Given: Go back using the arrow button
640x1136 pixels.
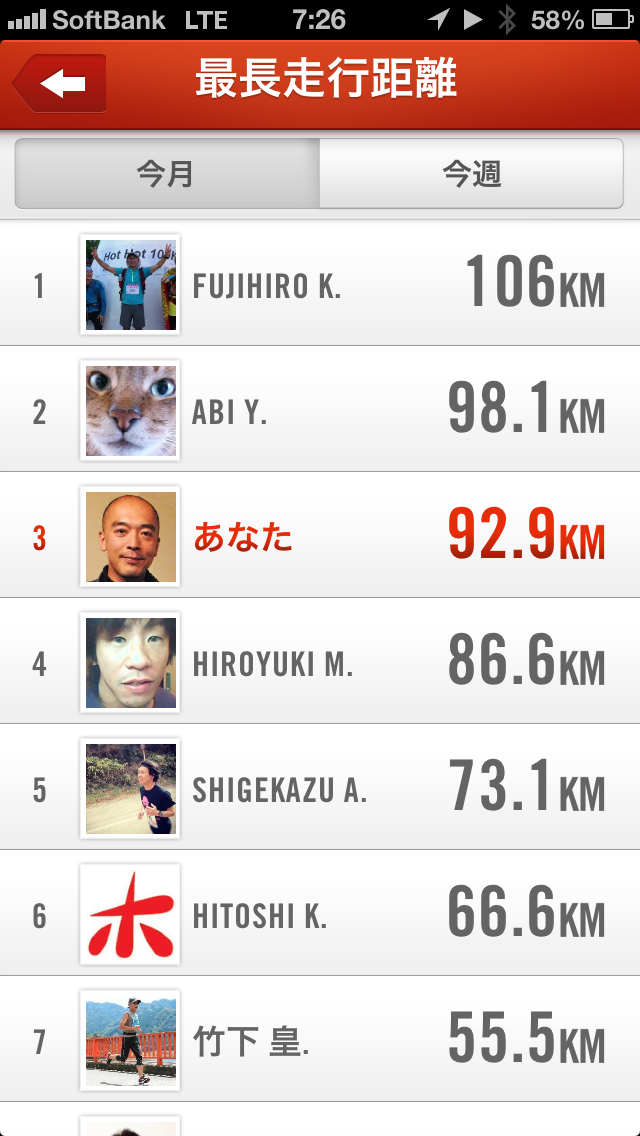Looking at the screenshot, I should point(60,84).
